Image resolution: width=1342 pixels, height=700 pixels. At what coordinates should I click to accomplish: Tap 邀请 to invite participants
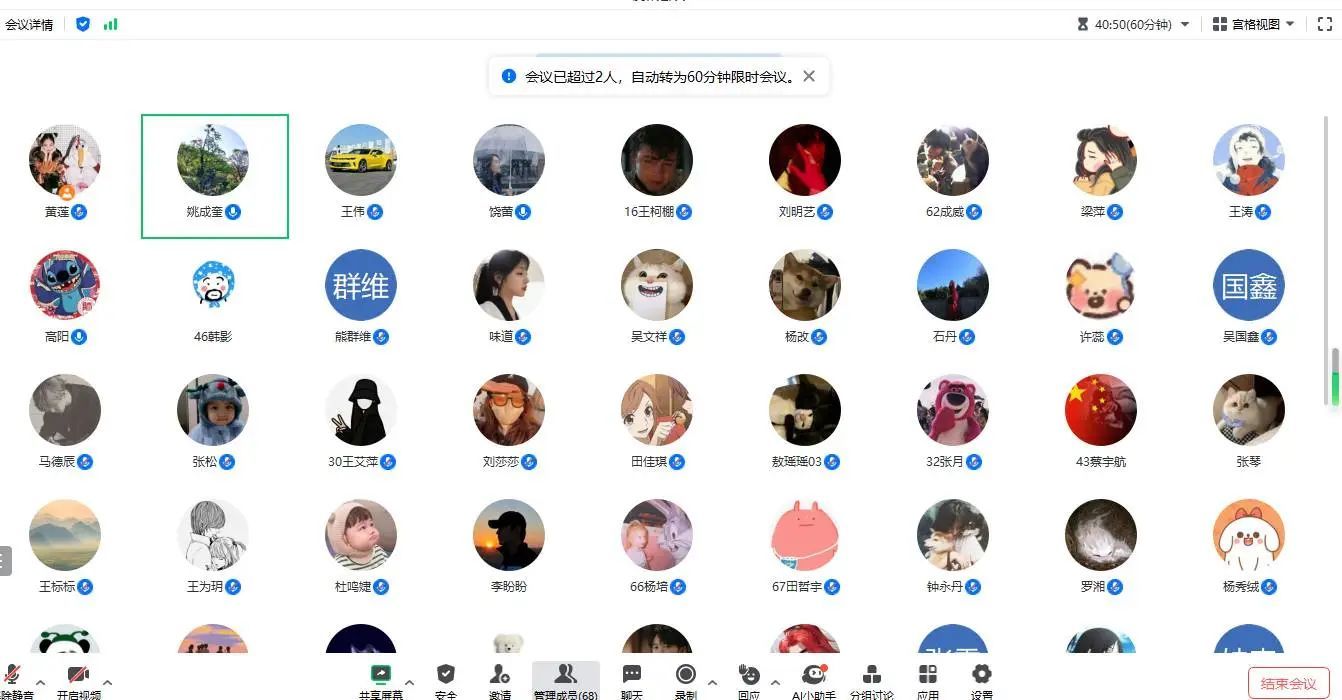point(500,679)
